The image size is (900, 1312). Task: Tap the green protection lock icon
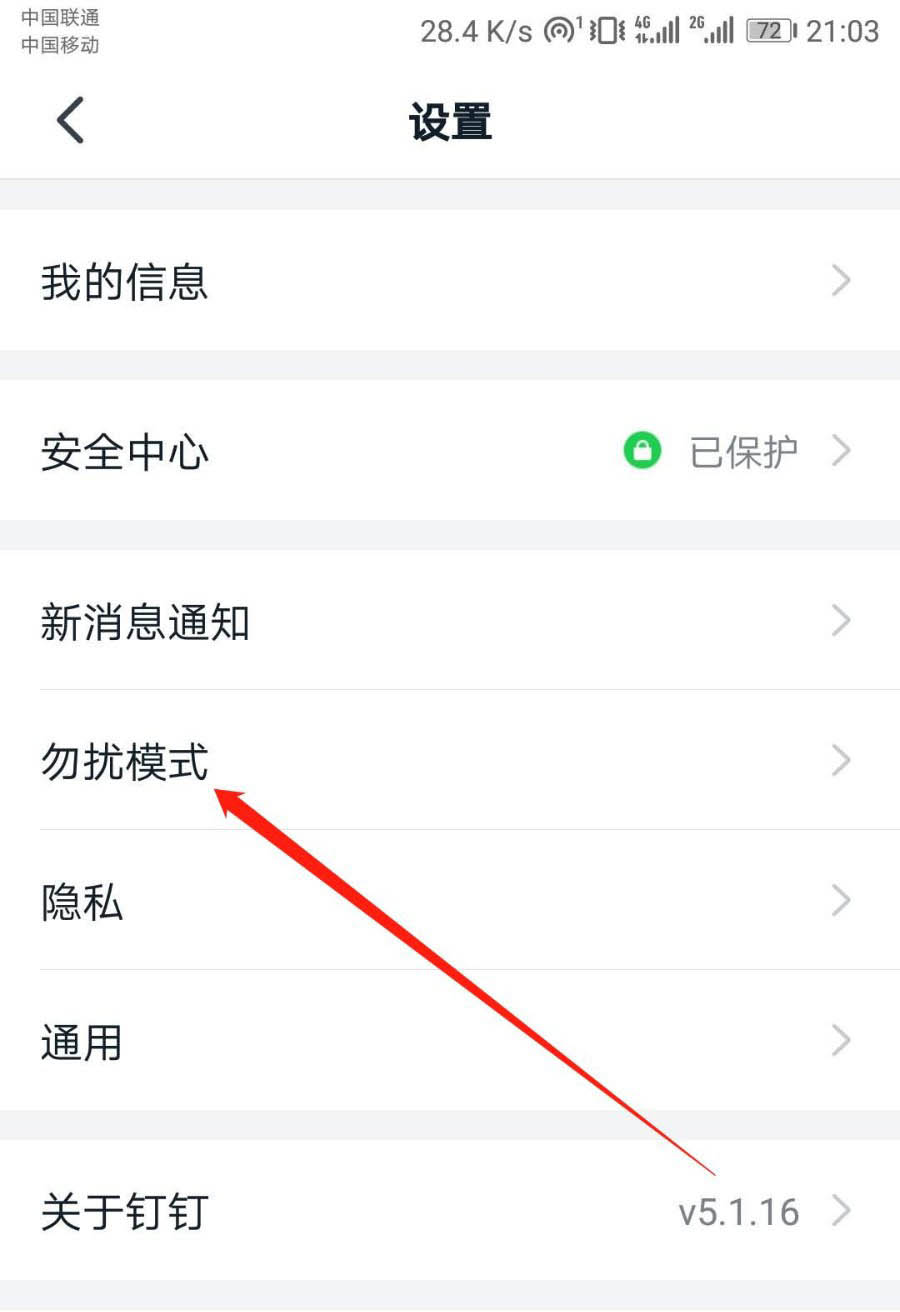pos(643,451)
